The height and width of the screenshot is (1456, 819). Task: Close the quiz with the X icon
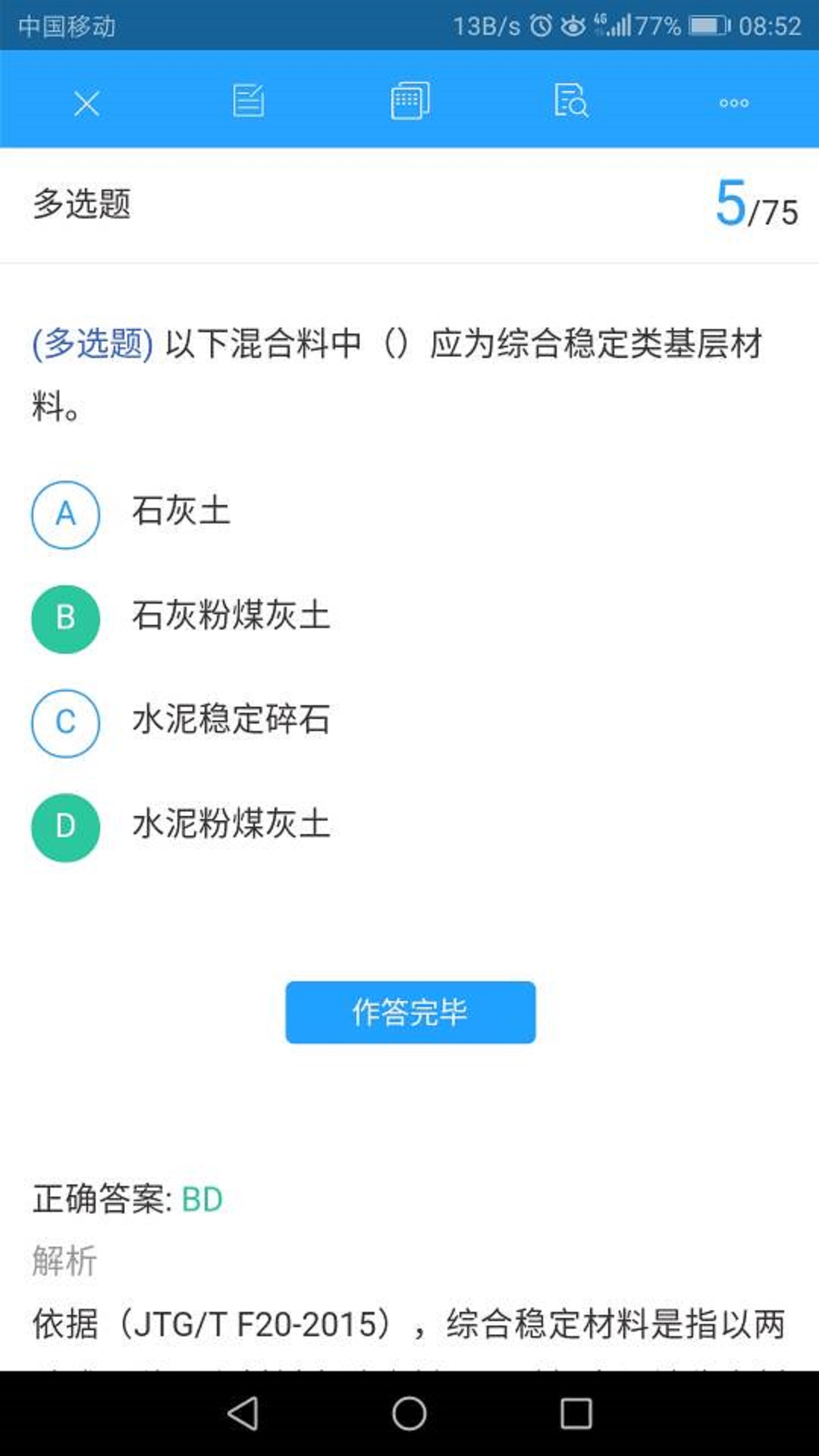click(x=86, y=103)
